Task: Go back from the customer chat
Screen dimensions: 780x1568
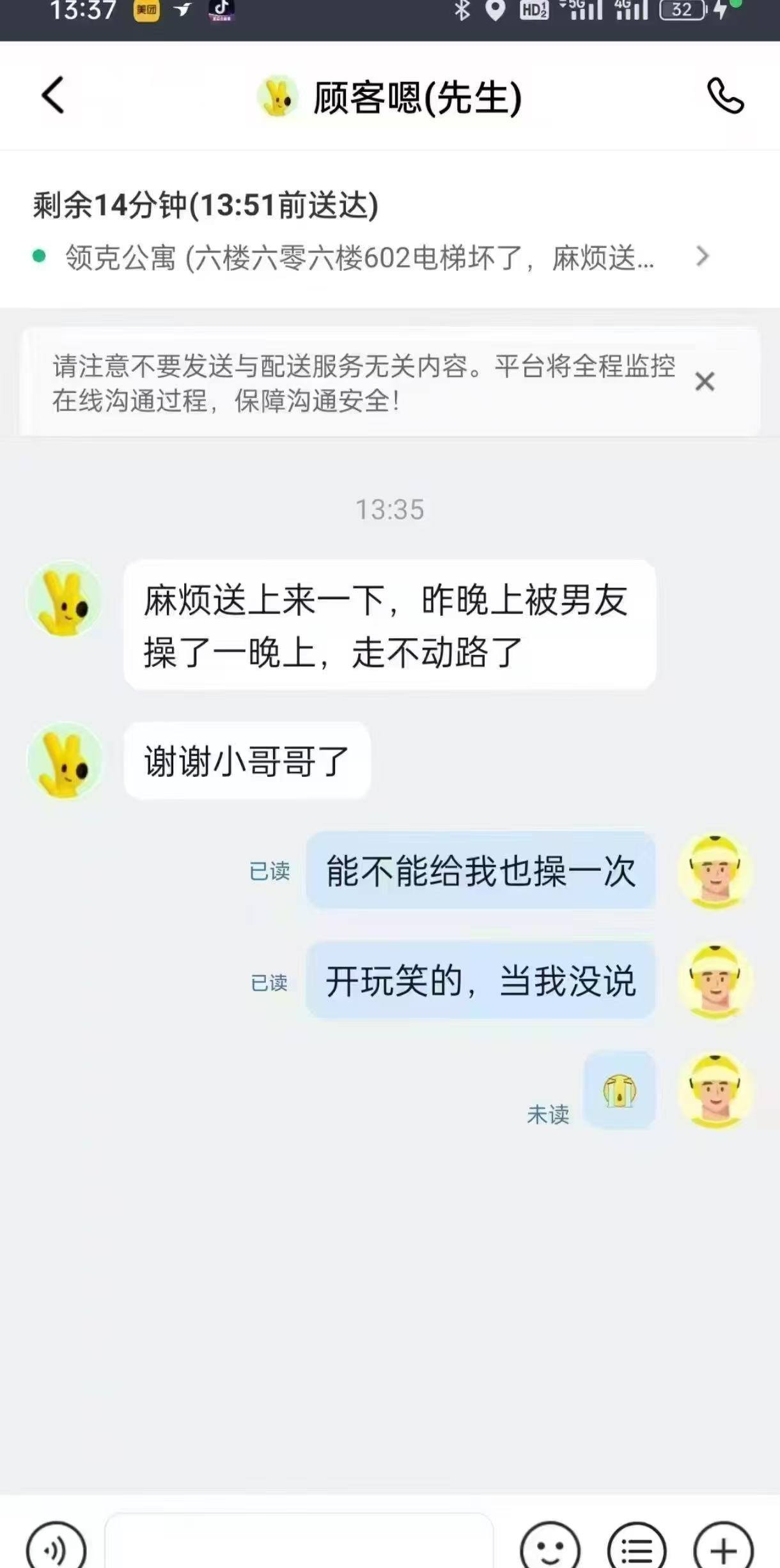Action: click(53, 95)
